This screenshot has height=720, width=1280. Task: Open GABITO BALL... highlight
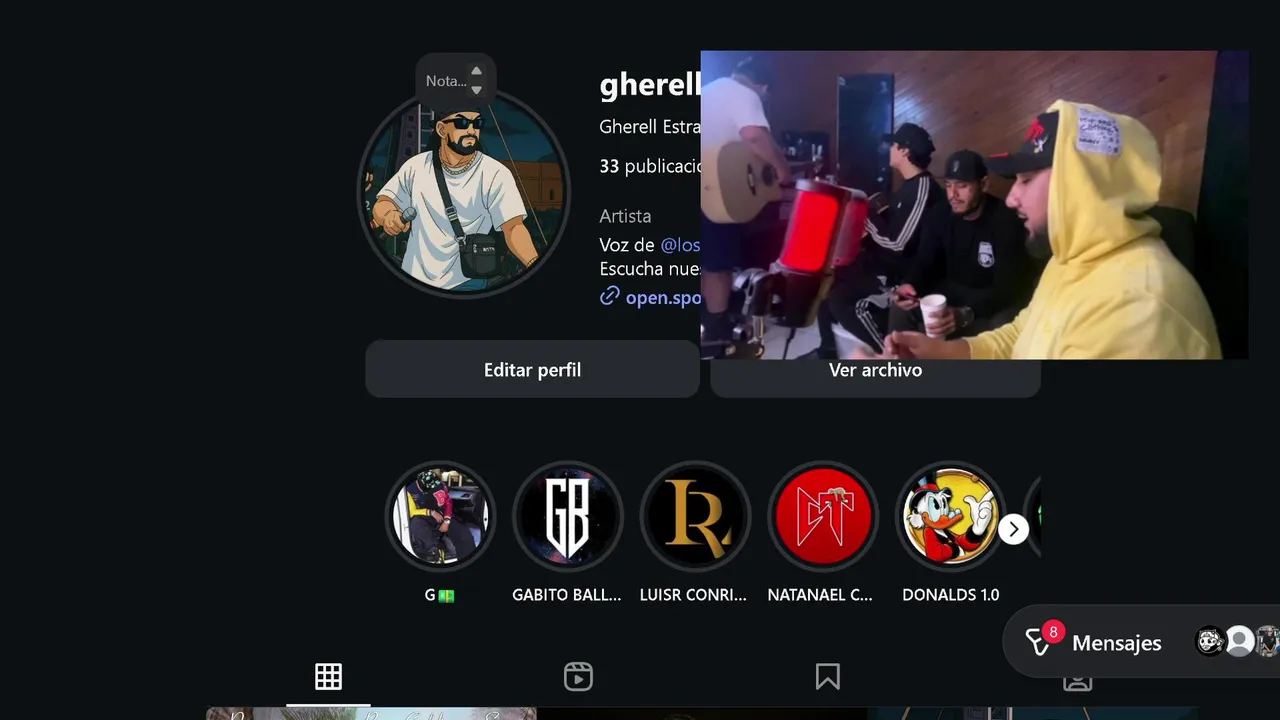[x=567, y=517]
